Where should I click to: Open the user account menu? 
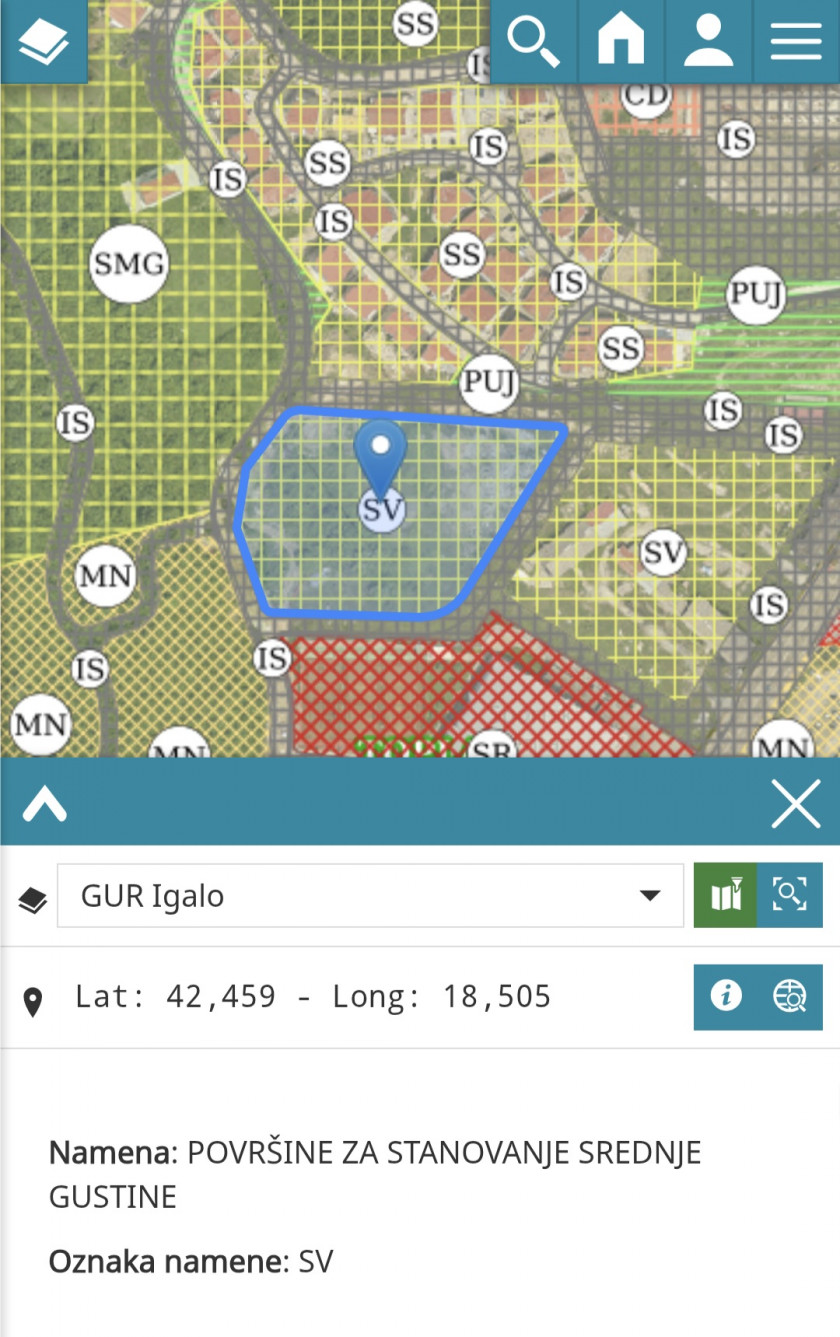point(708,42)
